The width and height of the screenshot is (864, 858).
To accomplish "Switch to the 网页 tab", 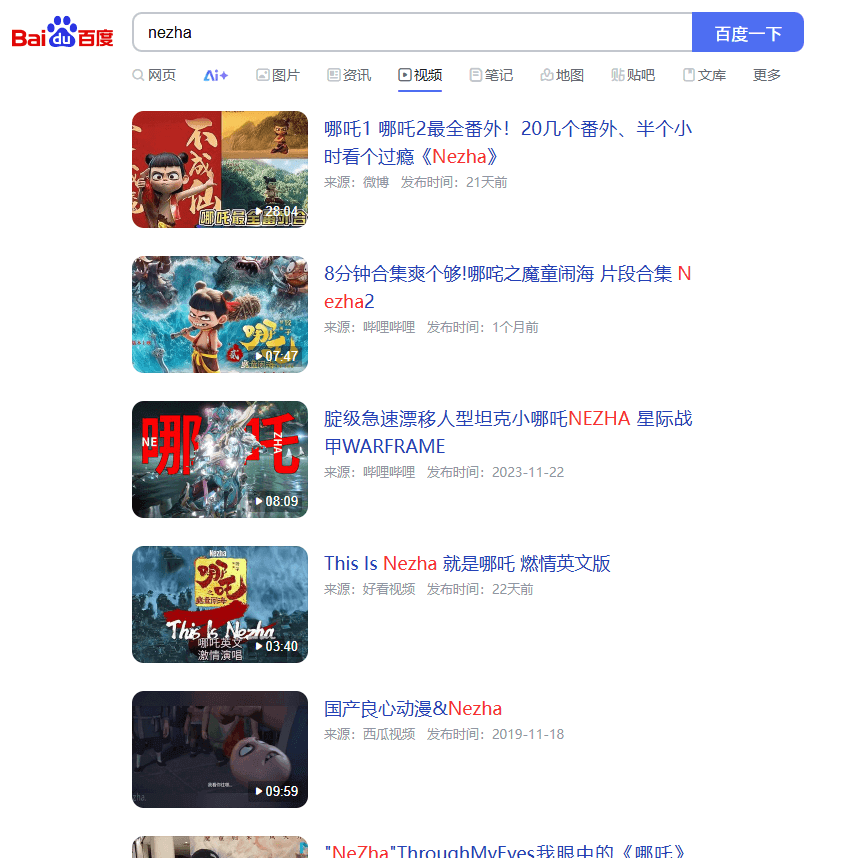I will tap(154, 75).
